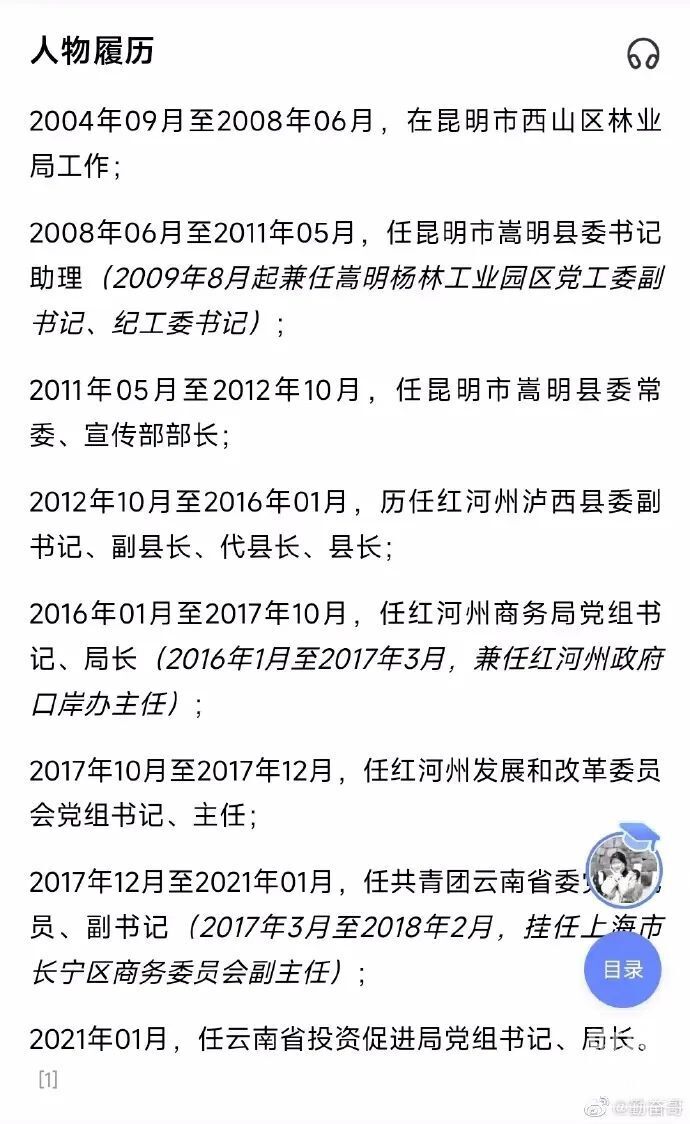Play audio reading with the headphone icon
The image size is (690, 1124).
643,54
